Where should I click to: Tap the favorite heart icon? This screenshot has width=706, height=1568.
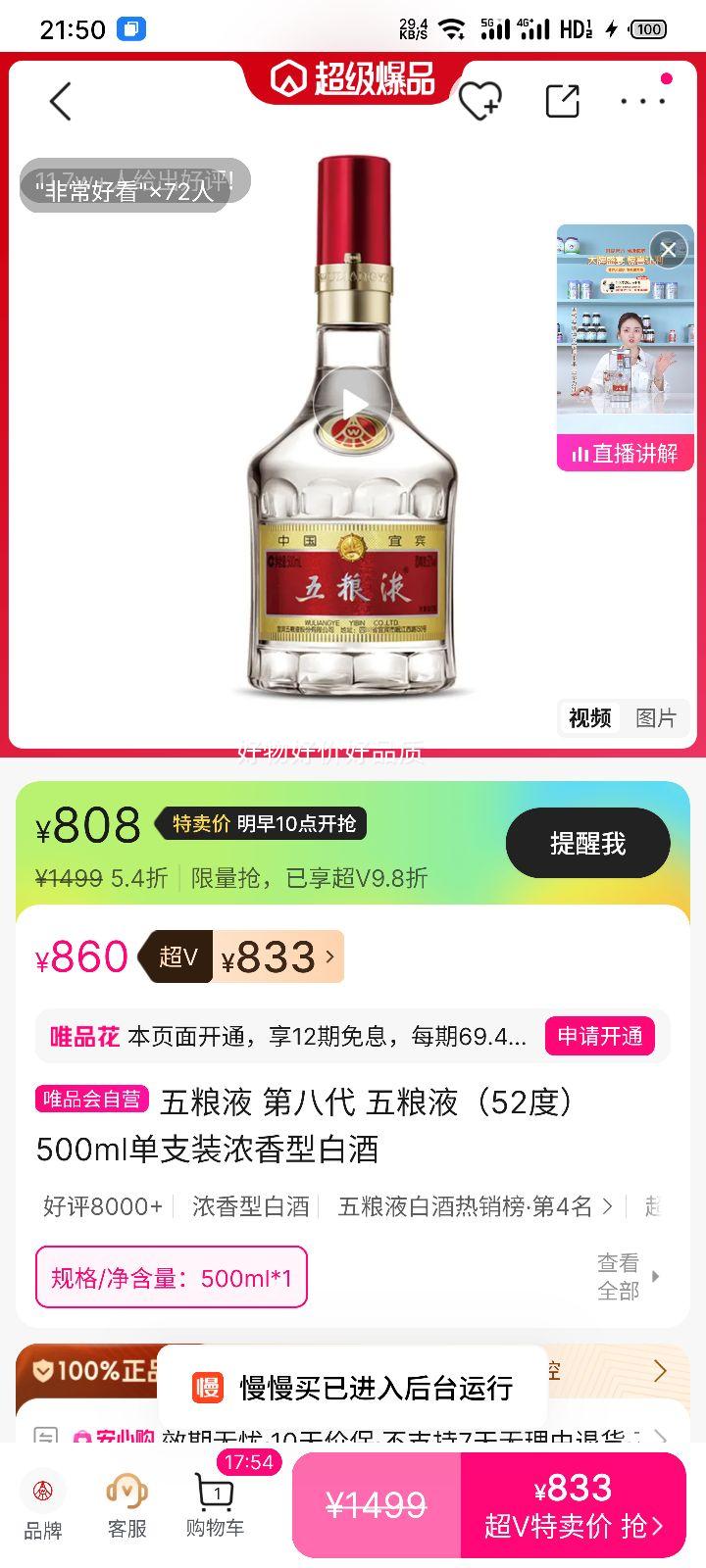point(478,101)
